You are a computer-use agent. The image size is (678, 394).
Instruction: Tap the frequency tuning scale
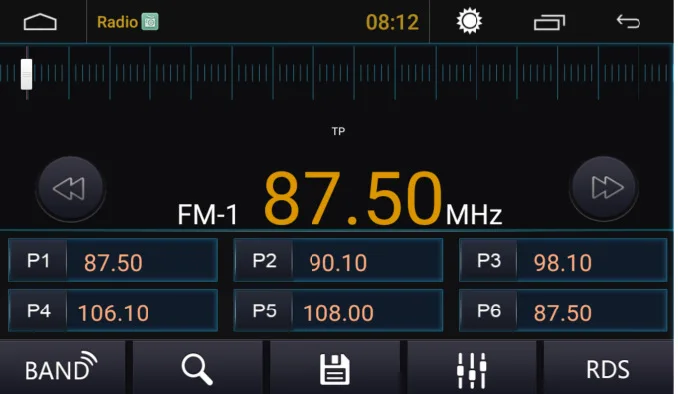point(337,73)
